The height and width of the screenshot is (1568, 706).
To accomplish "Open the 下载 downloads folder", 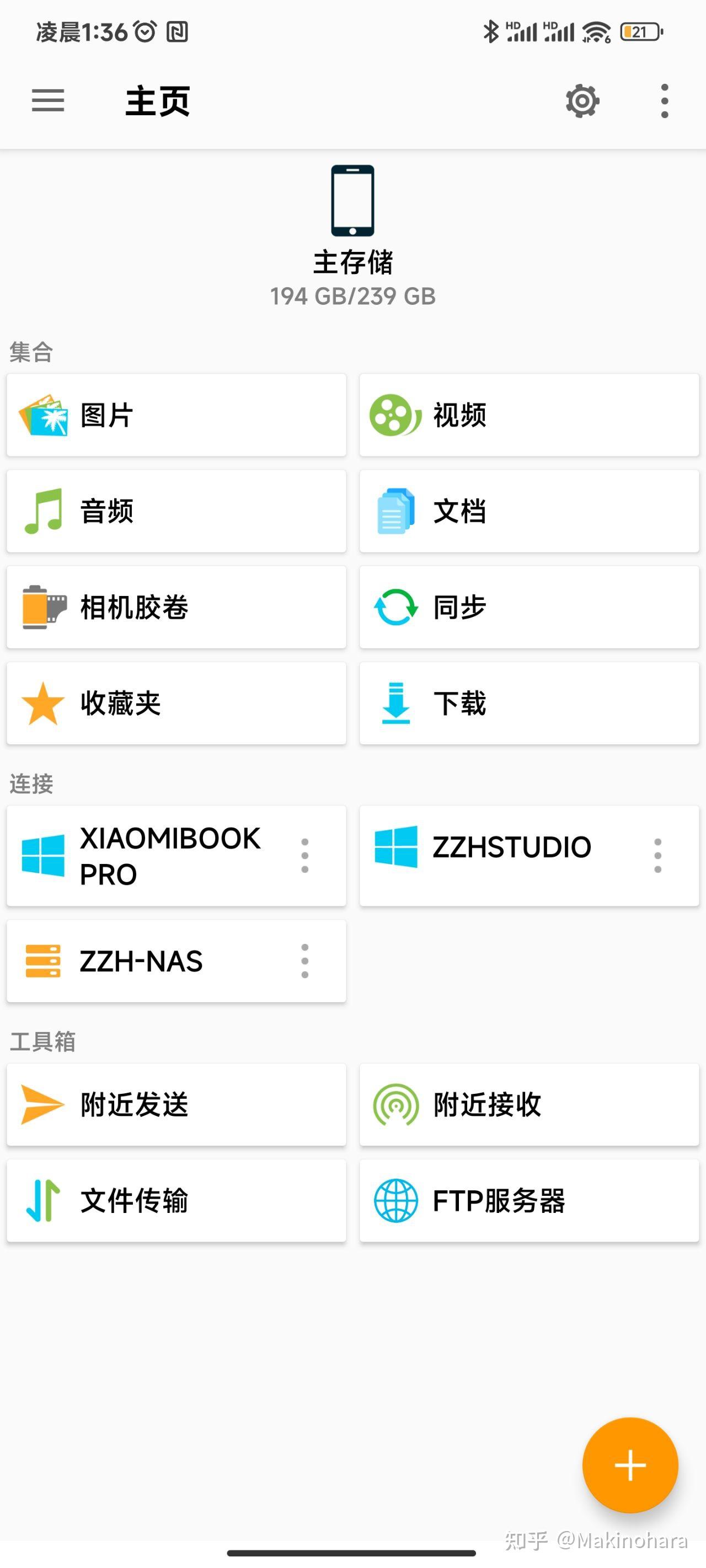I will pos(529,704).
